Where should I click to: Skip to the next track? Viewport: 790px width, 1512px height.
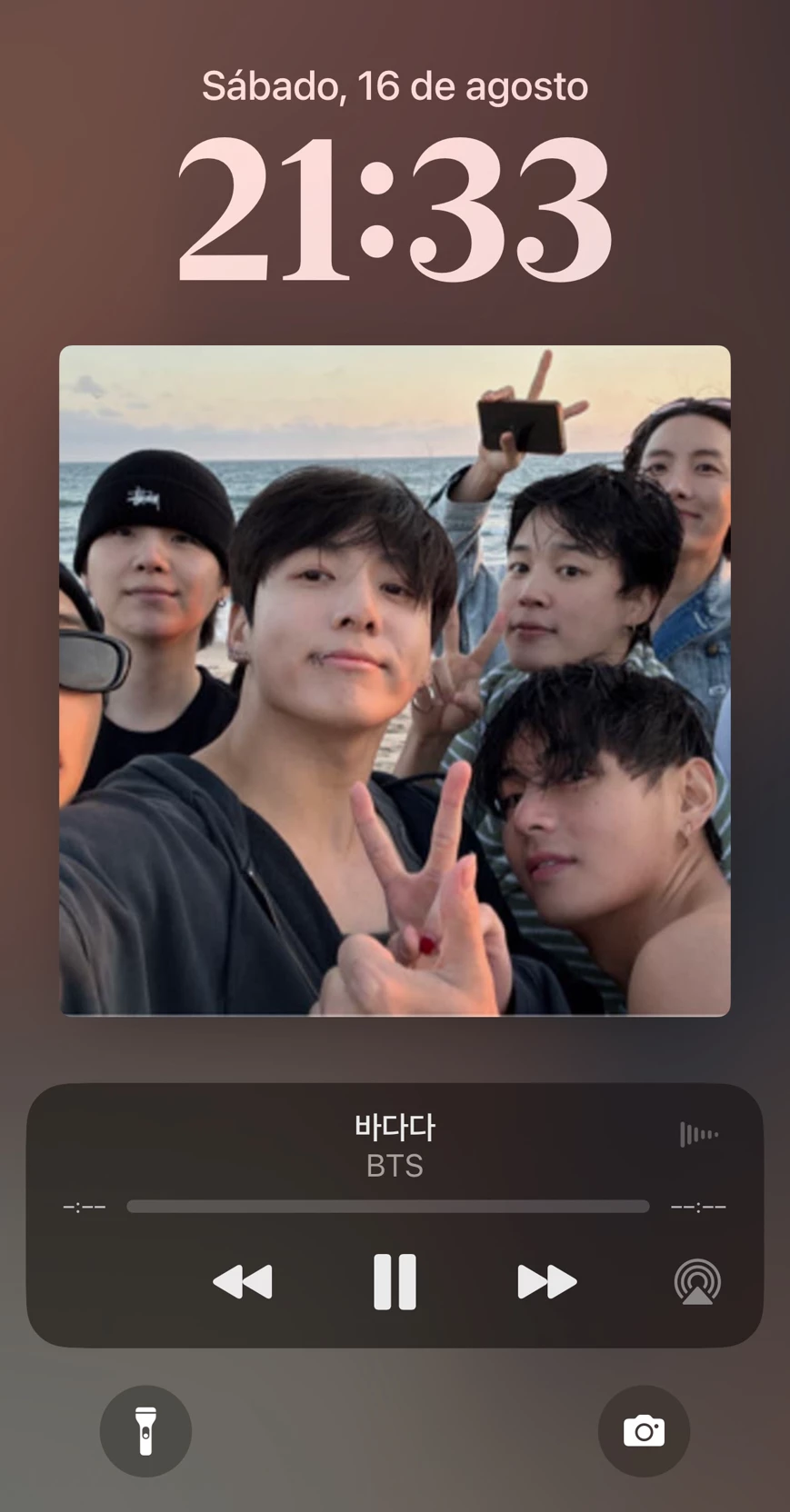click(x=546, y=1282)
